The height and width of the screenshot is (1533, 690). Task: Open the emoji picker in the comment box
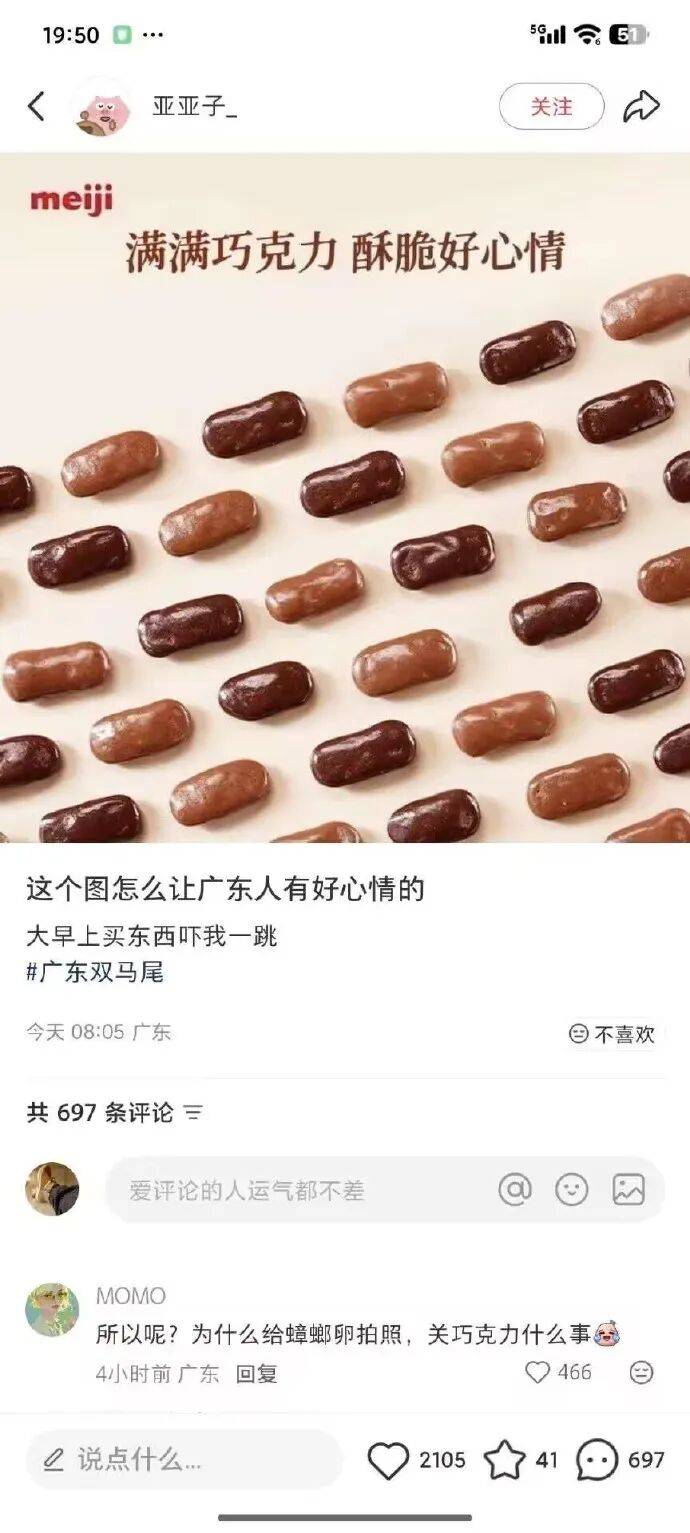[572, 1190]
